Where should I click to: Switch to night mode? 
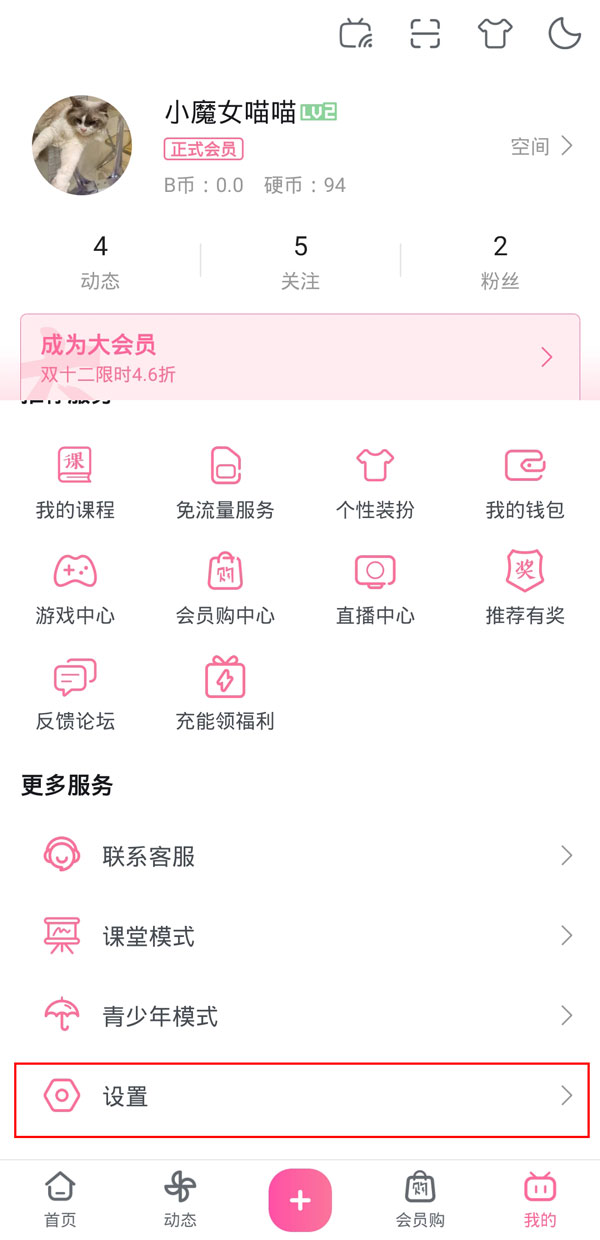point(564,34)
